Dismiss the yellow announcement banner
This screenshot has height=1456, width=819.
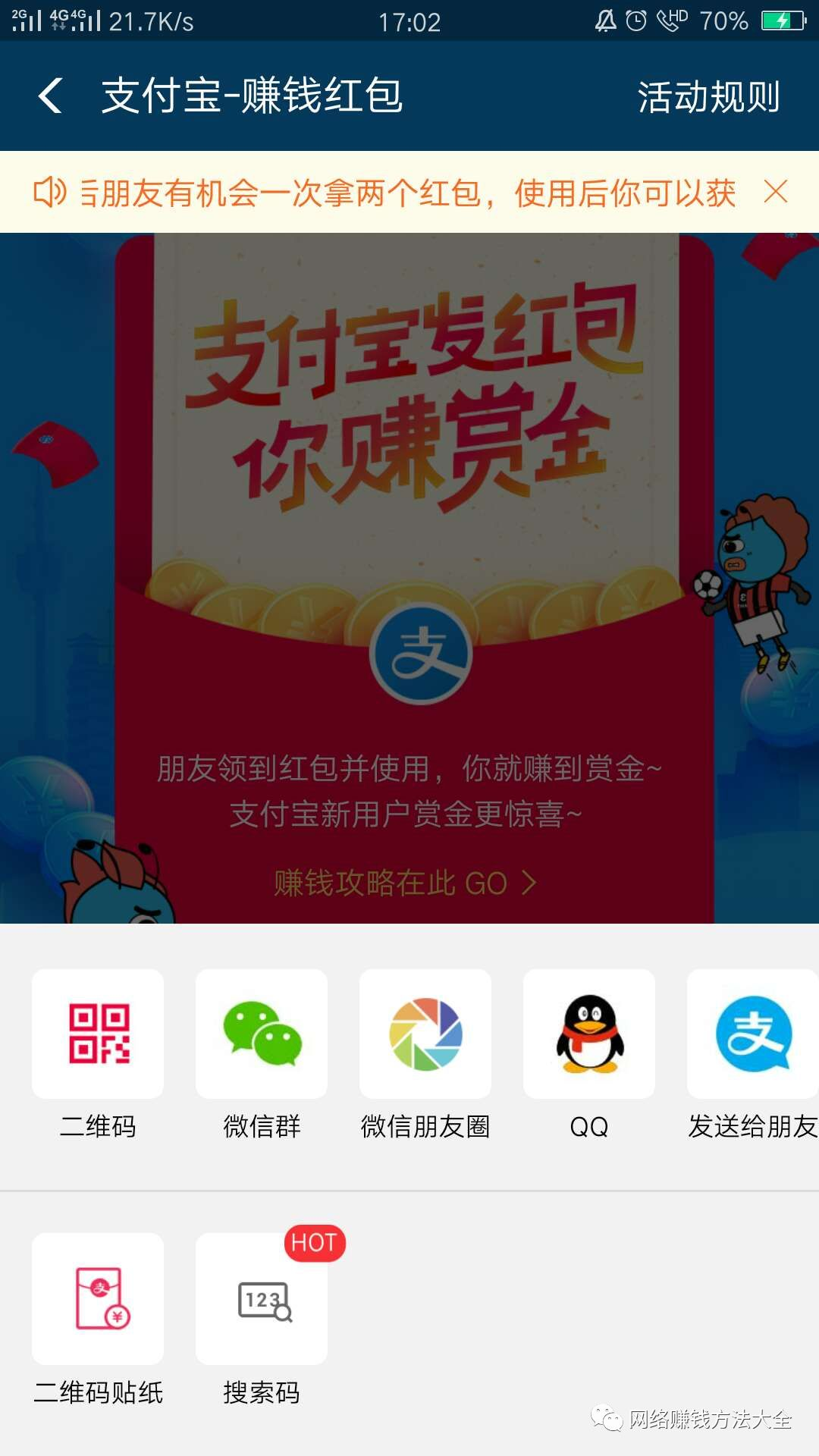tap(776, 192)
